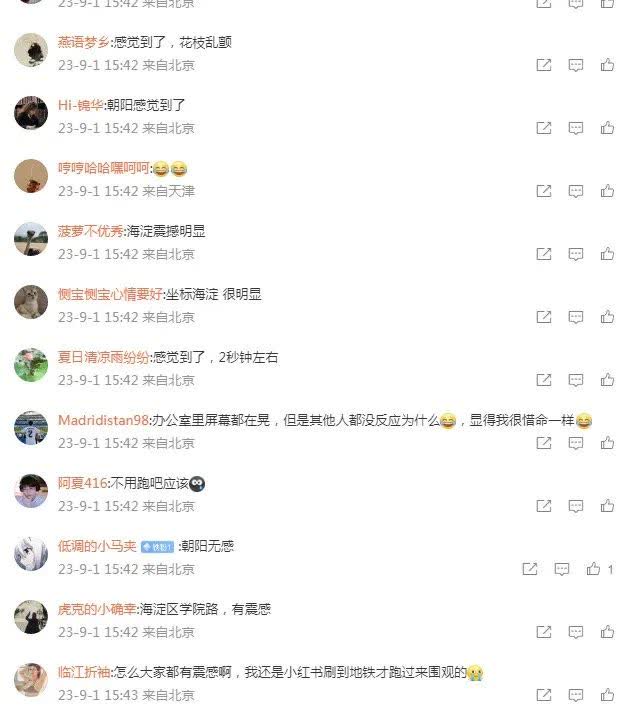Like 恻宝恻宝心情要好's comment
This screenshot has width=623, height=716.
607,317
